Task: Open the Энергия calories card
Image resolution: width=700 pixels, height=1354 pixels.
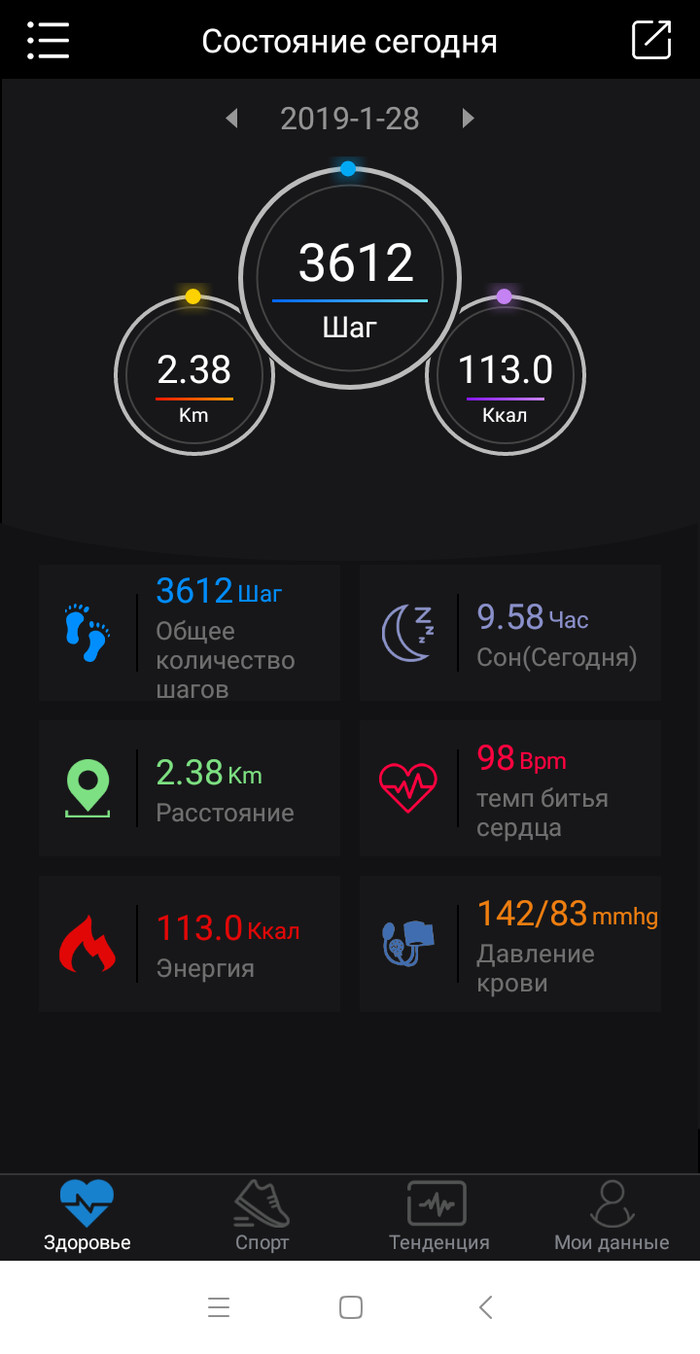Action: [189, 944]
